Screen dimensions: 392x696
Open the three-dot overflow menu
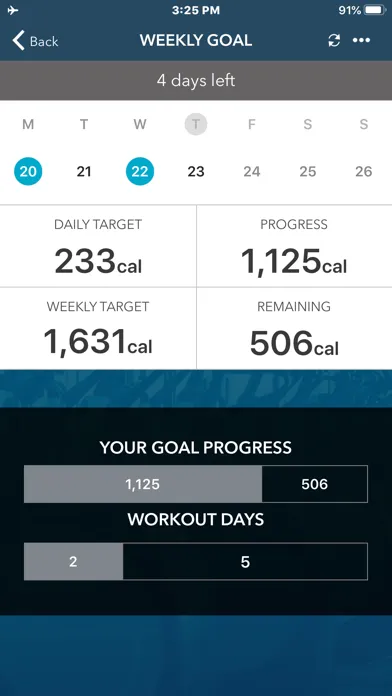(361, 40)
